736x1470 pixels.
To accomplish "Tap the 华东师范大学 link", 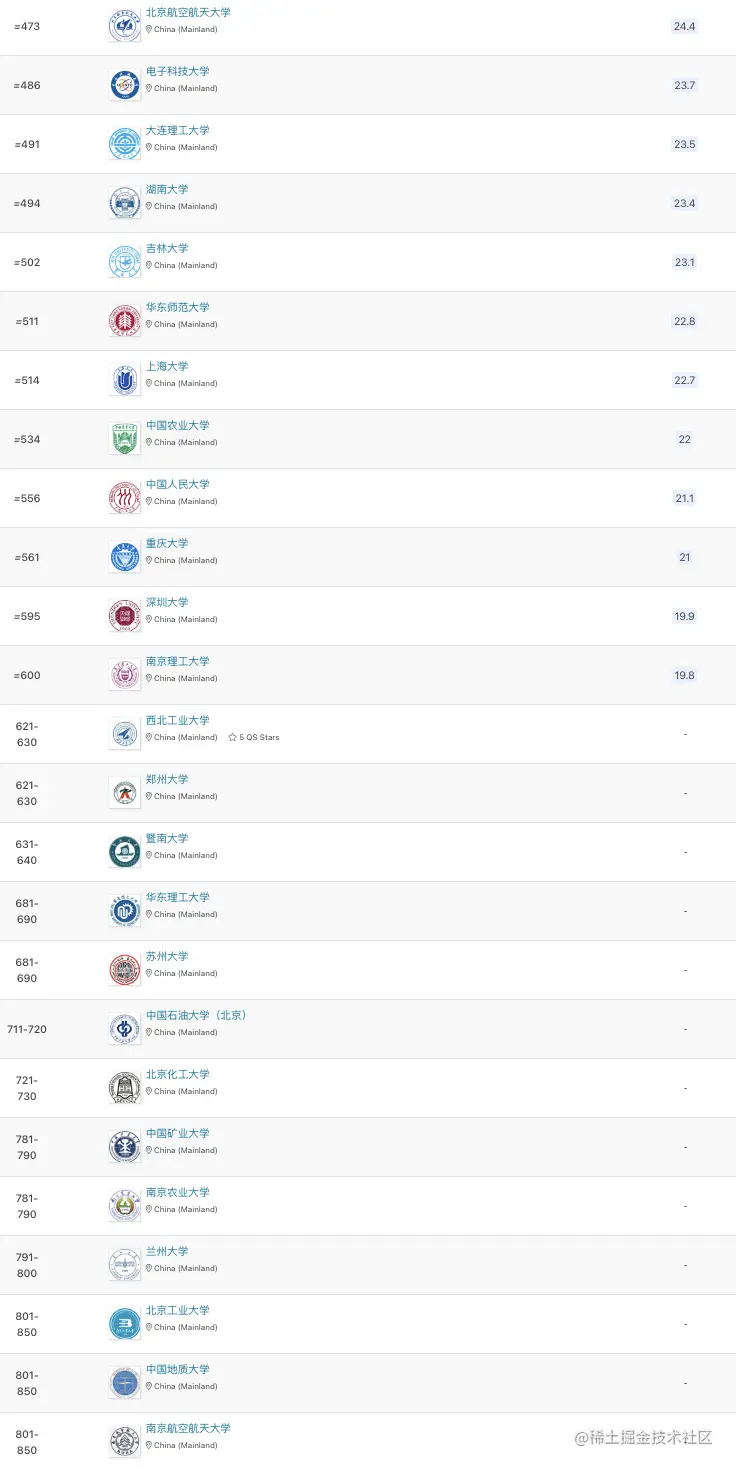I will pyautogui.click(x=178, y=308).
